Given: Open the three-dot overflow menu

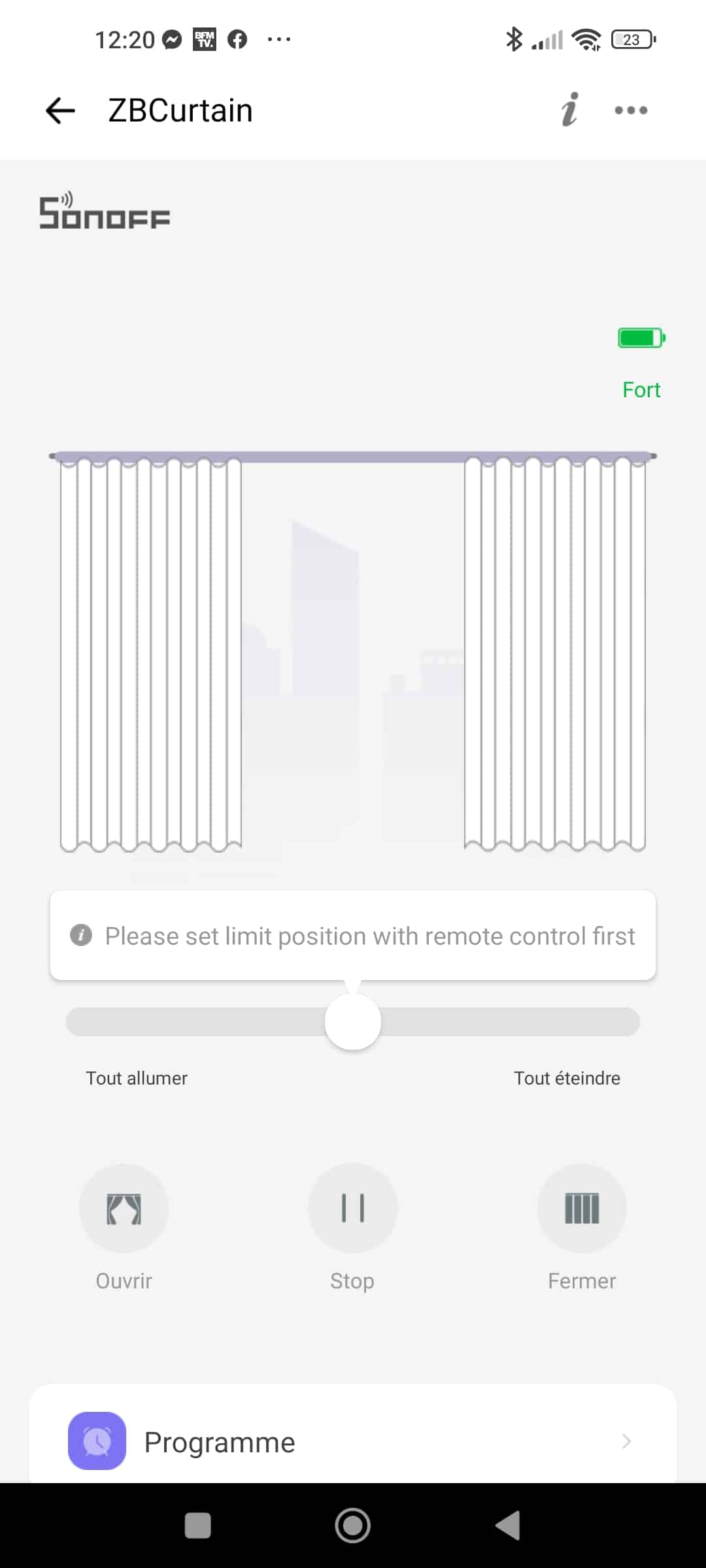Looking at the screenshot, I should click(x=631, y=110).
